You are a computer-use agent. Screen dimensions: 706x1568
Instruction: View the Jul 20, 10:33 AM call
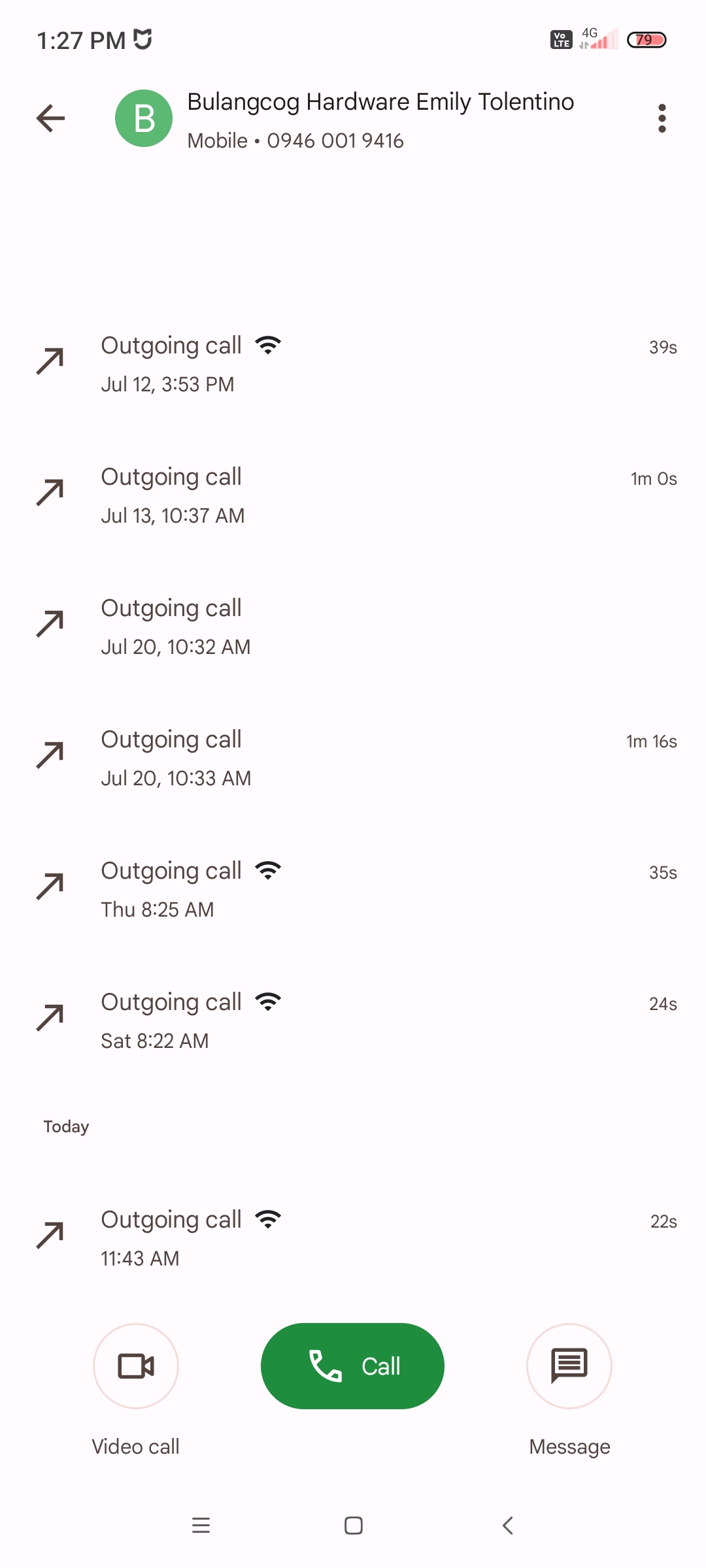pos(353,758)
